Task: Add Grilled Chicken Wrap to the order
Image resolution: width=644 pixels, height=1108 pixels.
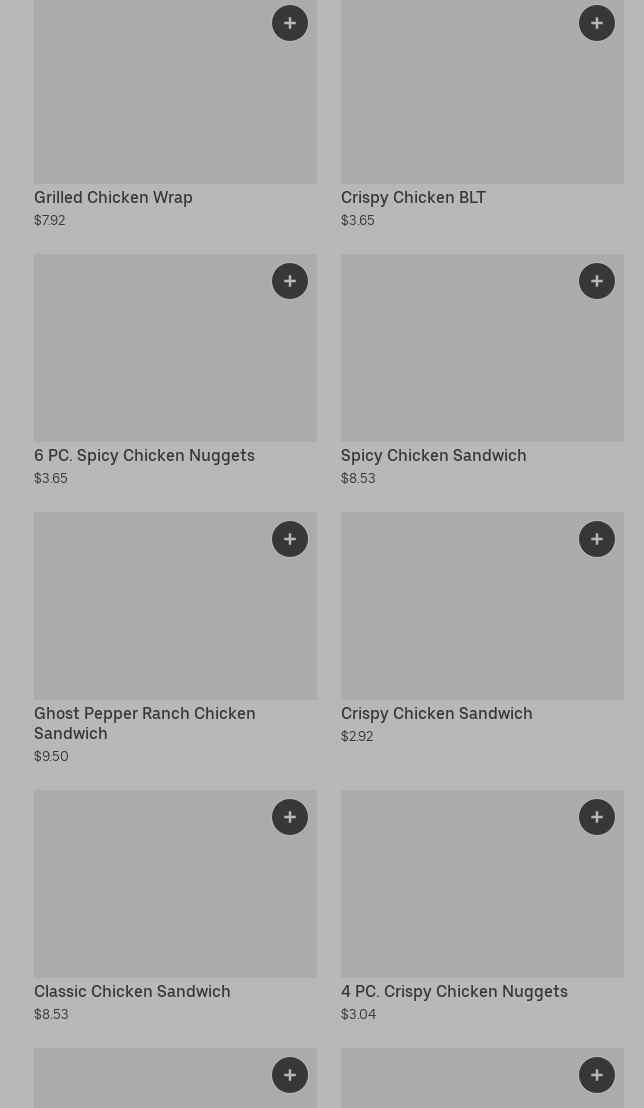Action: tap(290, 23)
